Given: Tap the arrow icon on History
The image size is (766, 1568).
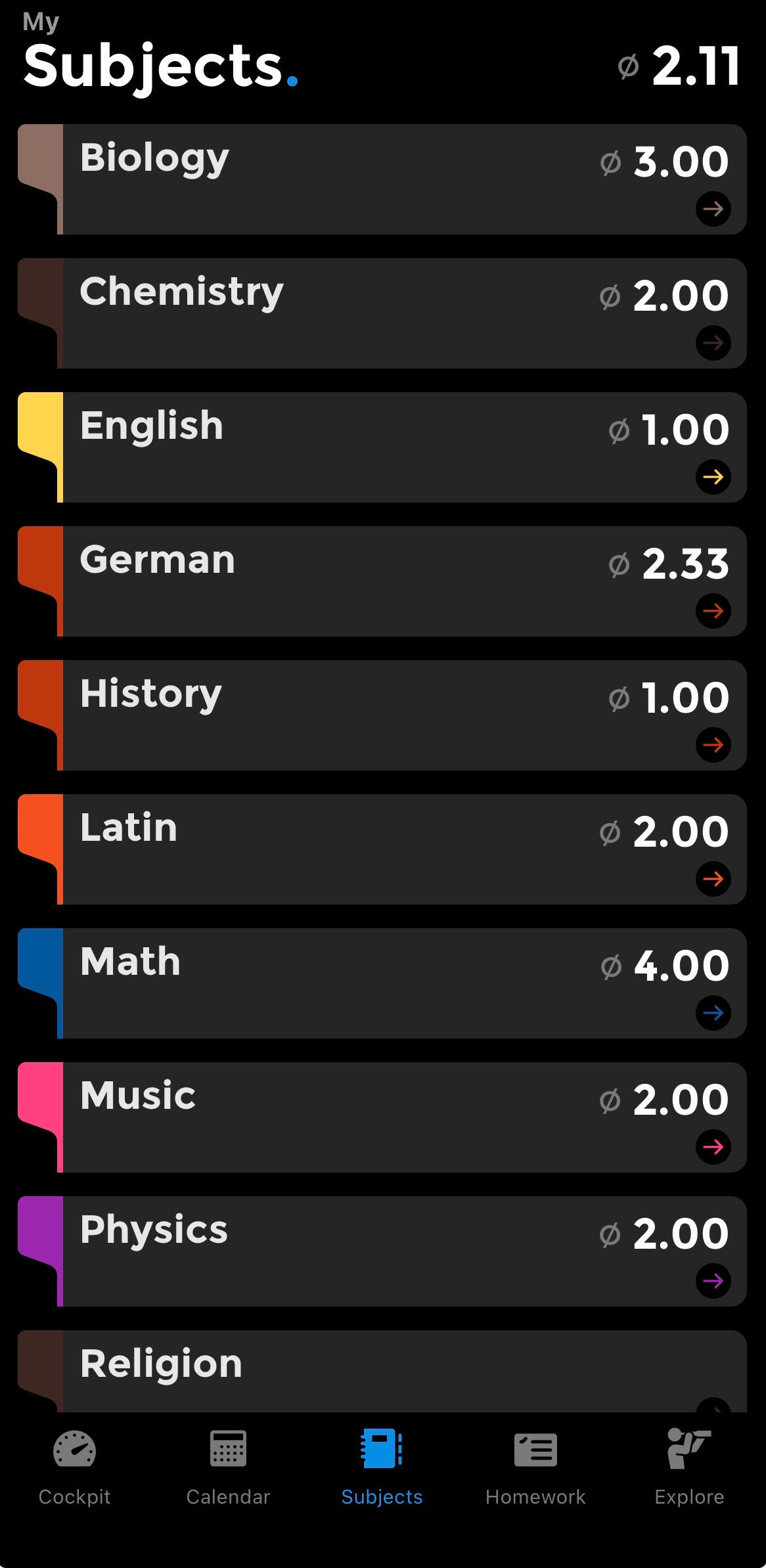Looking at the screenshot, I should pos(713,745).
